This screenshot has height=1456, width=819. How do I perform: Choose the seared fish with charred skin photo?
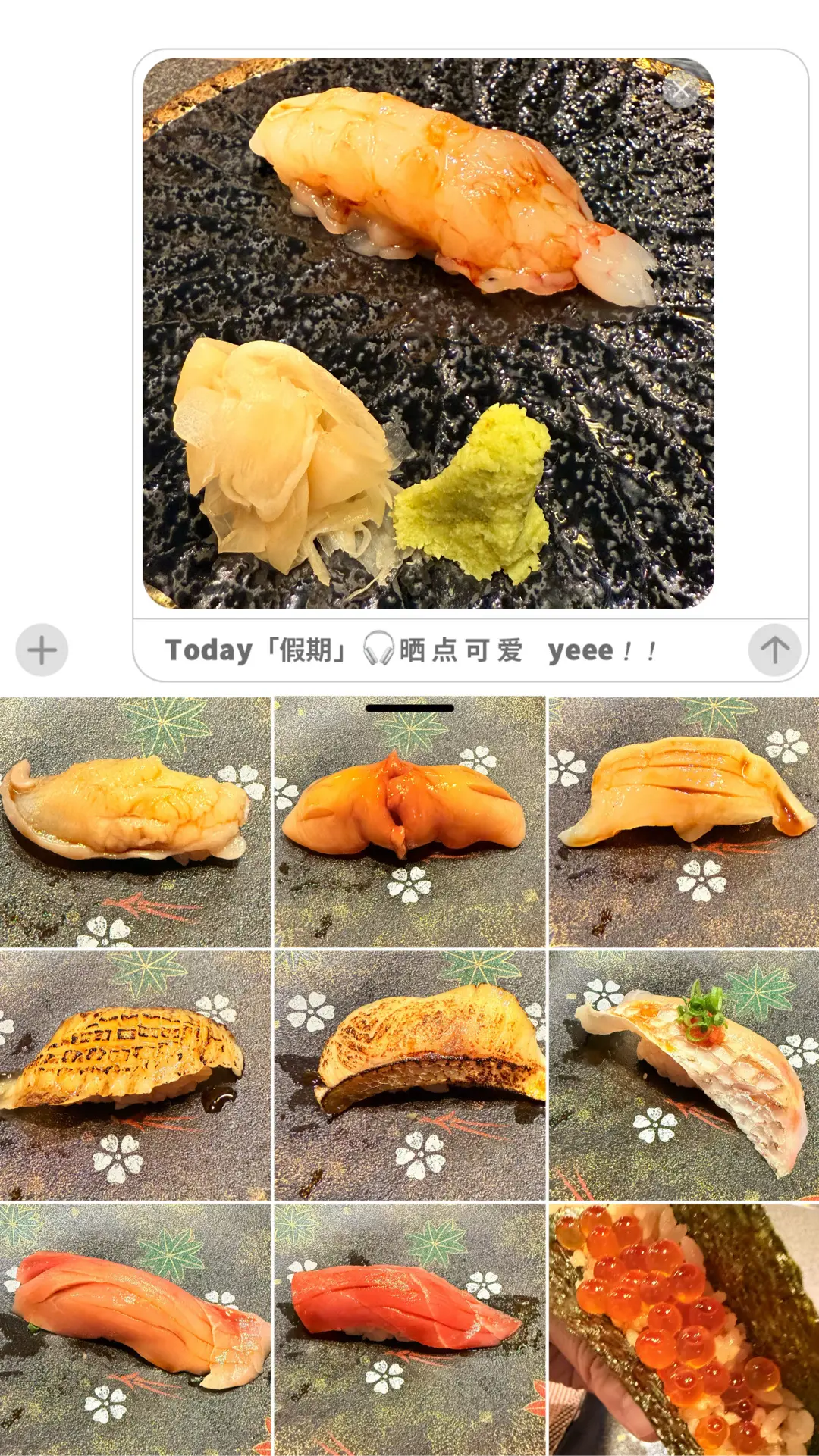409,1075
